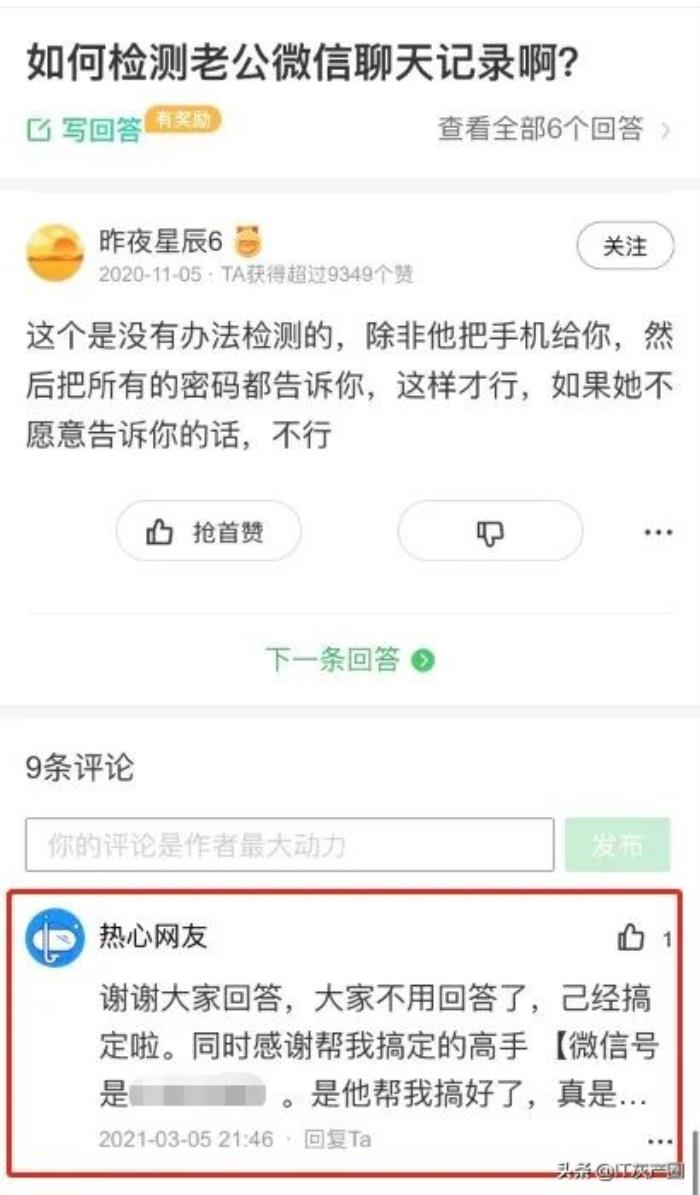Image resolution: width=700 pixels, height=1195 pixels.
Task: Tap 发布 to post the comment
Action: point(617,845)
